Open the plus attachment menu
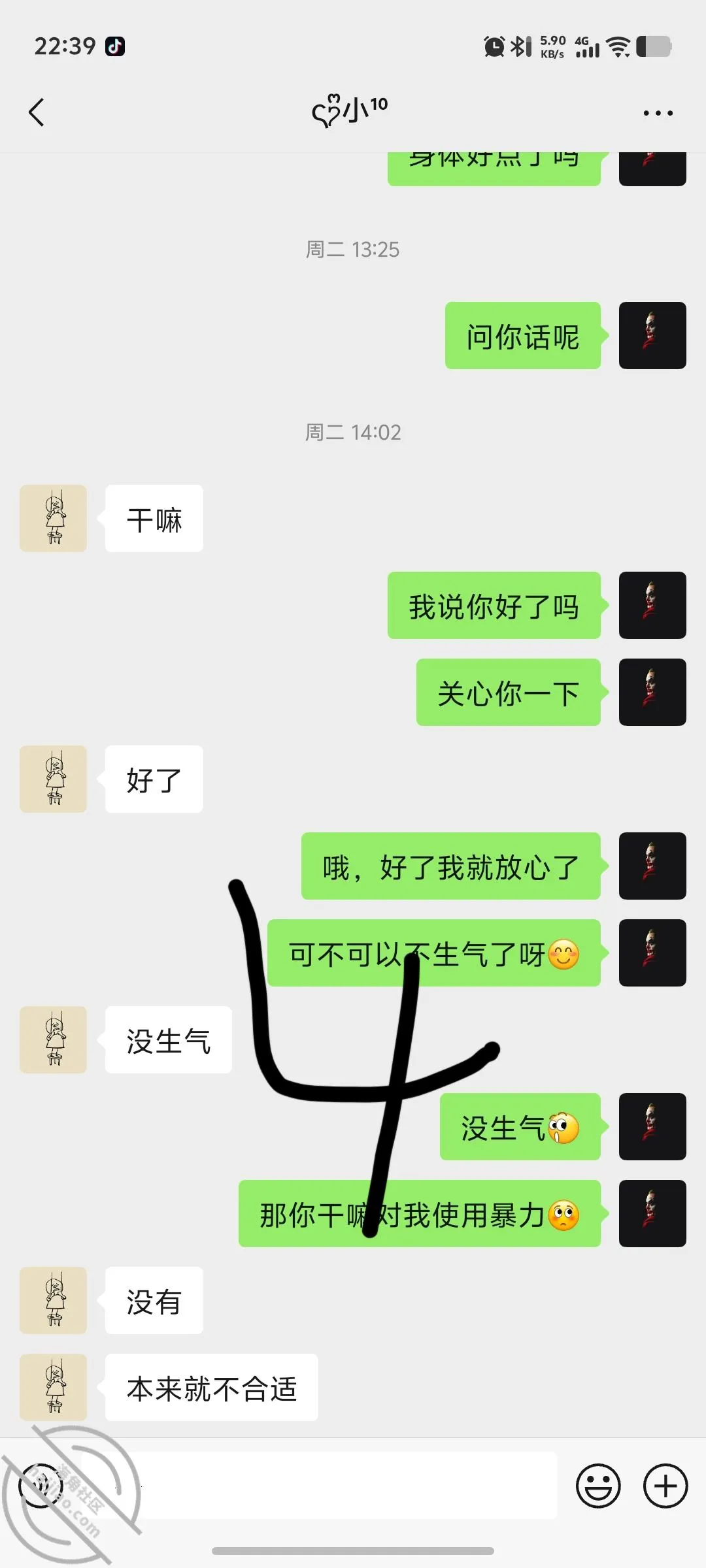This screenshot has width=706, height=1568. (x=665, y=1486)
